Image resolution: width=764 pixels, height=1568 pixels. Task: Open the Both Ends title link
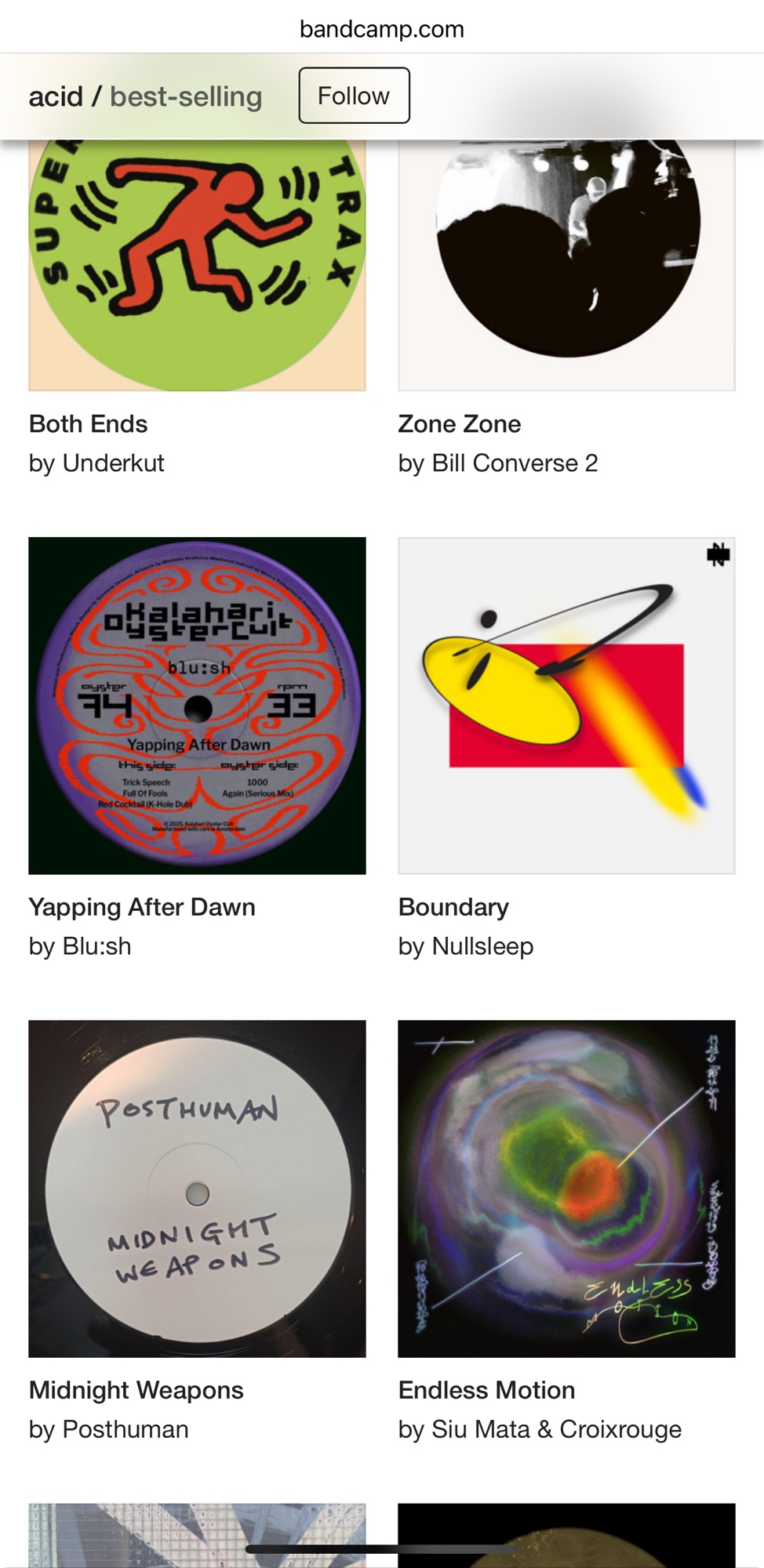[x=89, y=424]
